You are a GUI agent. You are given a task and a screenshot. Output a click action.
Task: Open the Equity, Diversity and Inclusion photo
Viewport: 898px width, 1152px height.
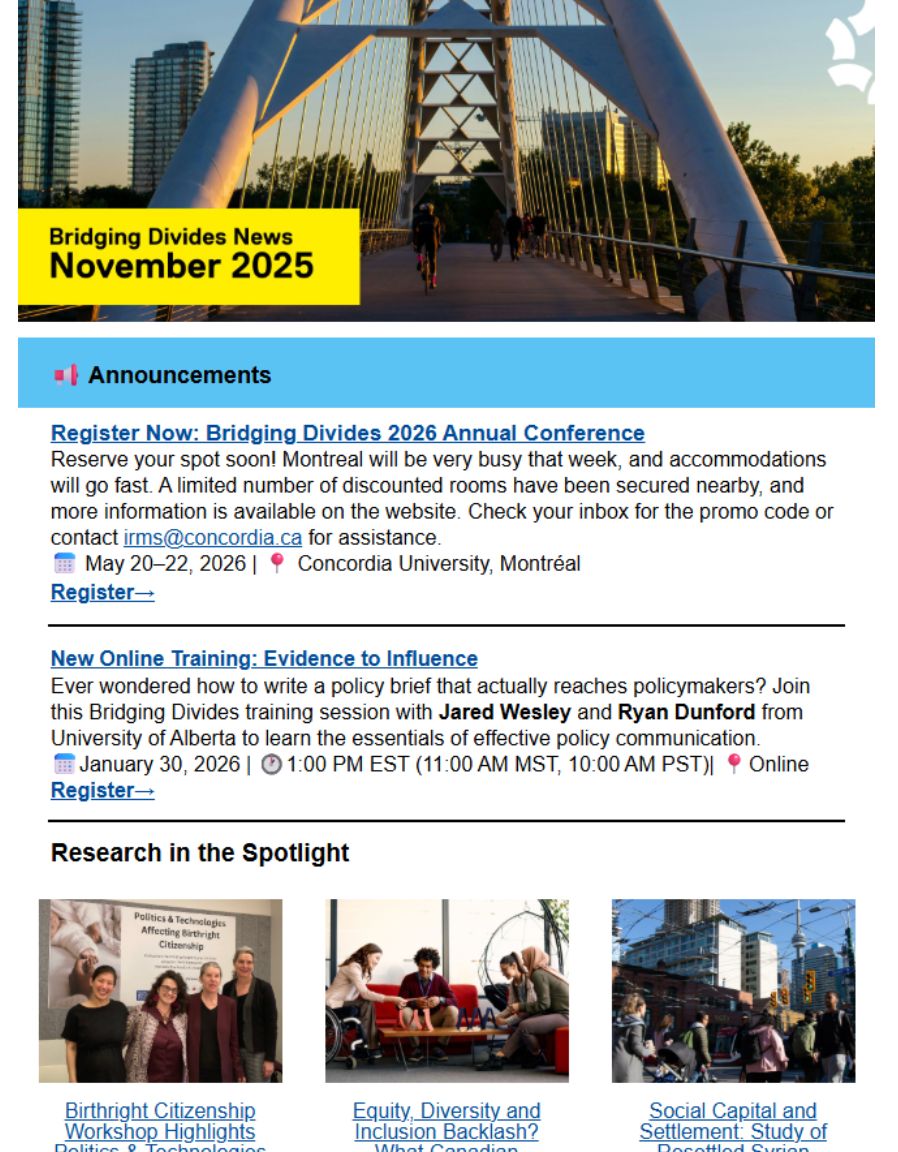446,990
